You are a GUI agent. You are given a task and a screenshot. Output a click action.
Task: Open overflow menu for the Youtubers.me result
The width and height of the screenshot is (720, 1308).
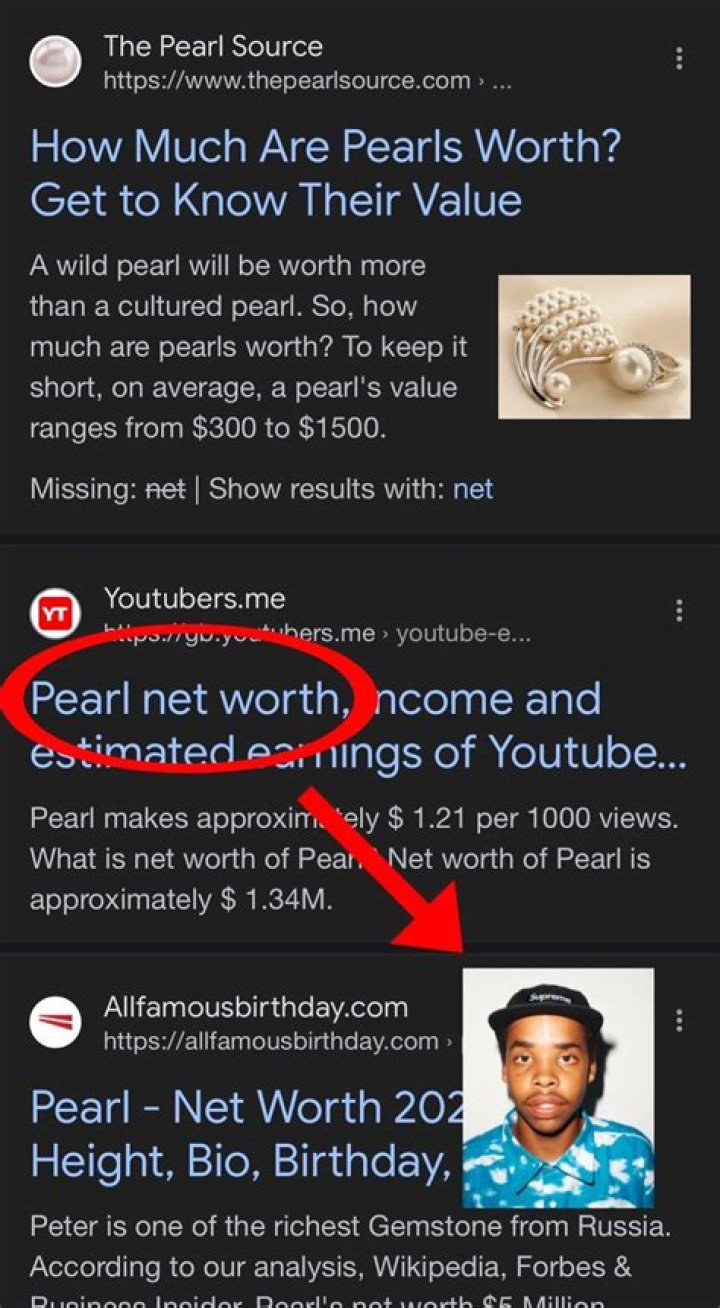pos(679,611)
